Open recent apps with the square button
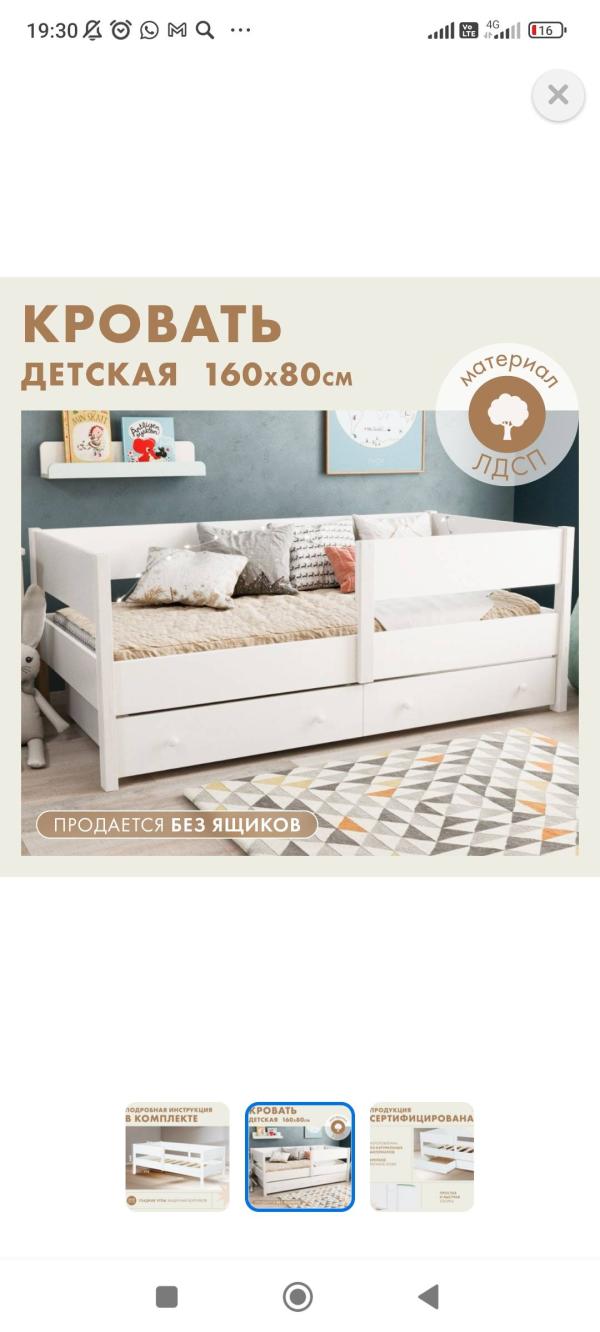This screenshot has height=1332, width=600. [x=167, y=1297]
